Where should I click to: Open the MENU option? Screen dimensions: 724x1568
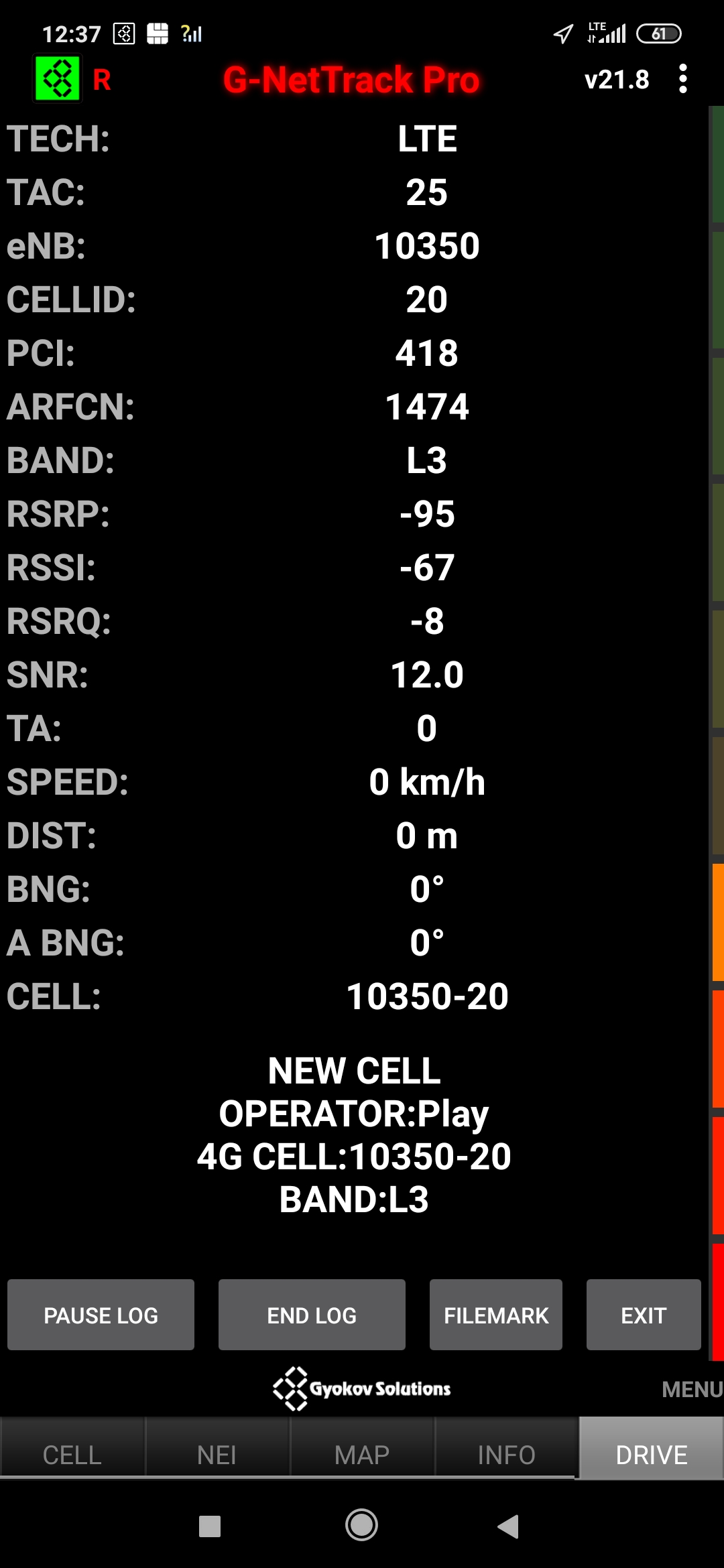pos(691,1389)
